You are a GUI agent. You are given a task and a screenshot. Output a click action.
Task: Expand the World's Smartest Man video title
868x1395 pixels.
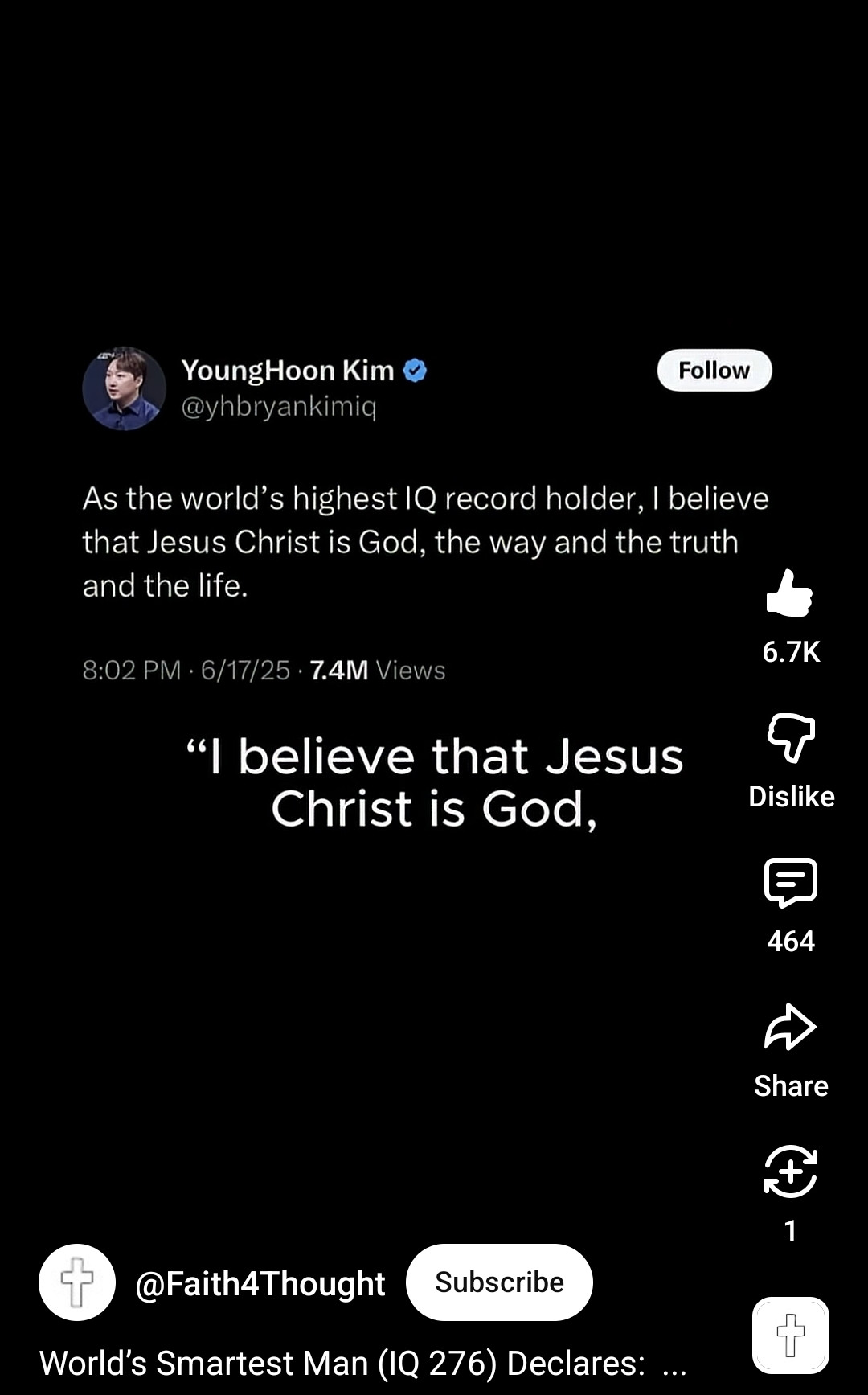(362, 1363)
